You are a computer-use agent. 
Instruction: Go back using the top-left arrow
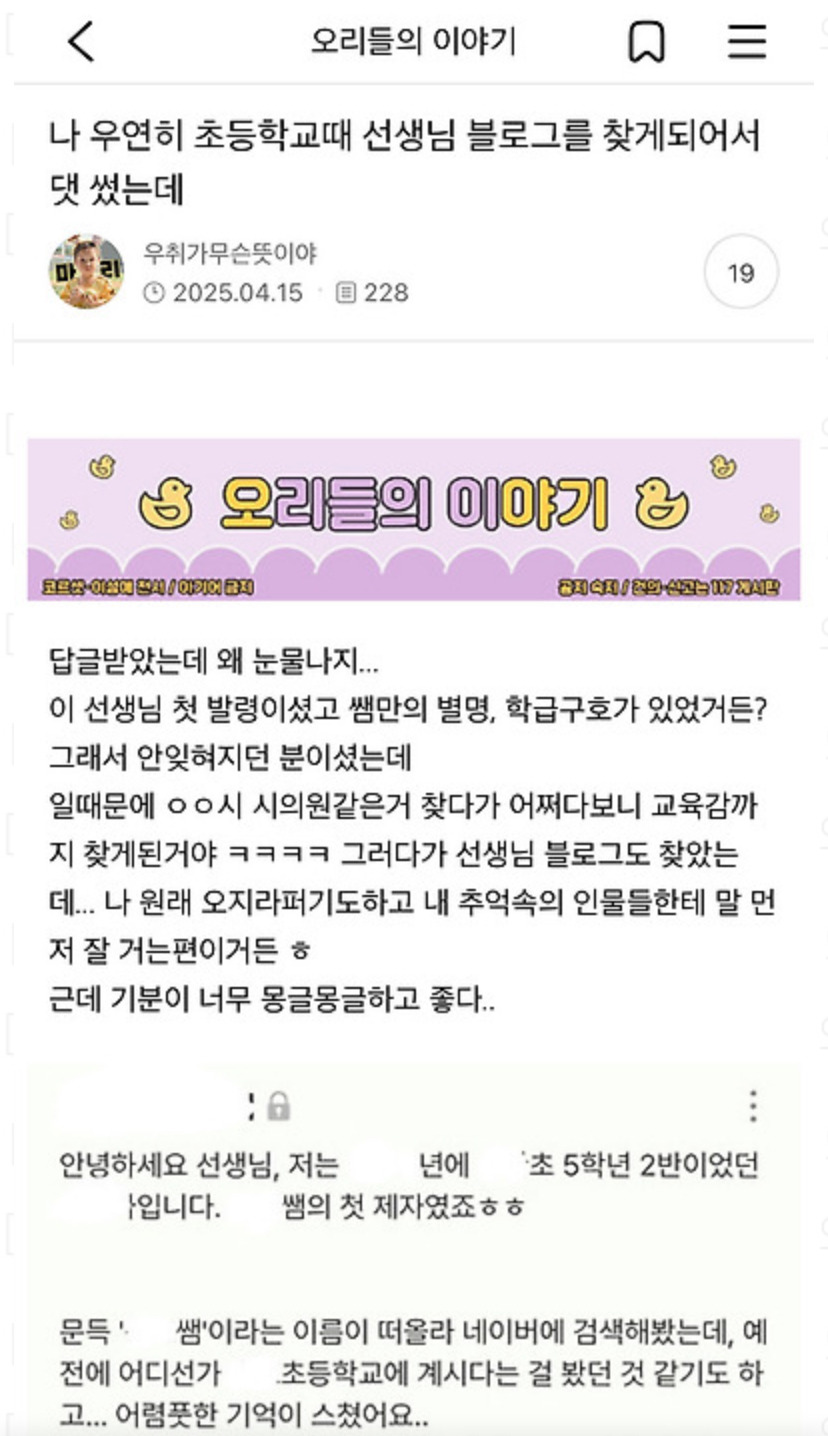(81, 42)
